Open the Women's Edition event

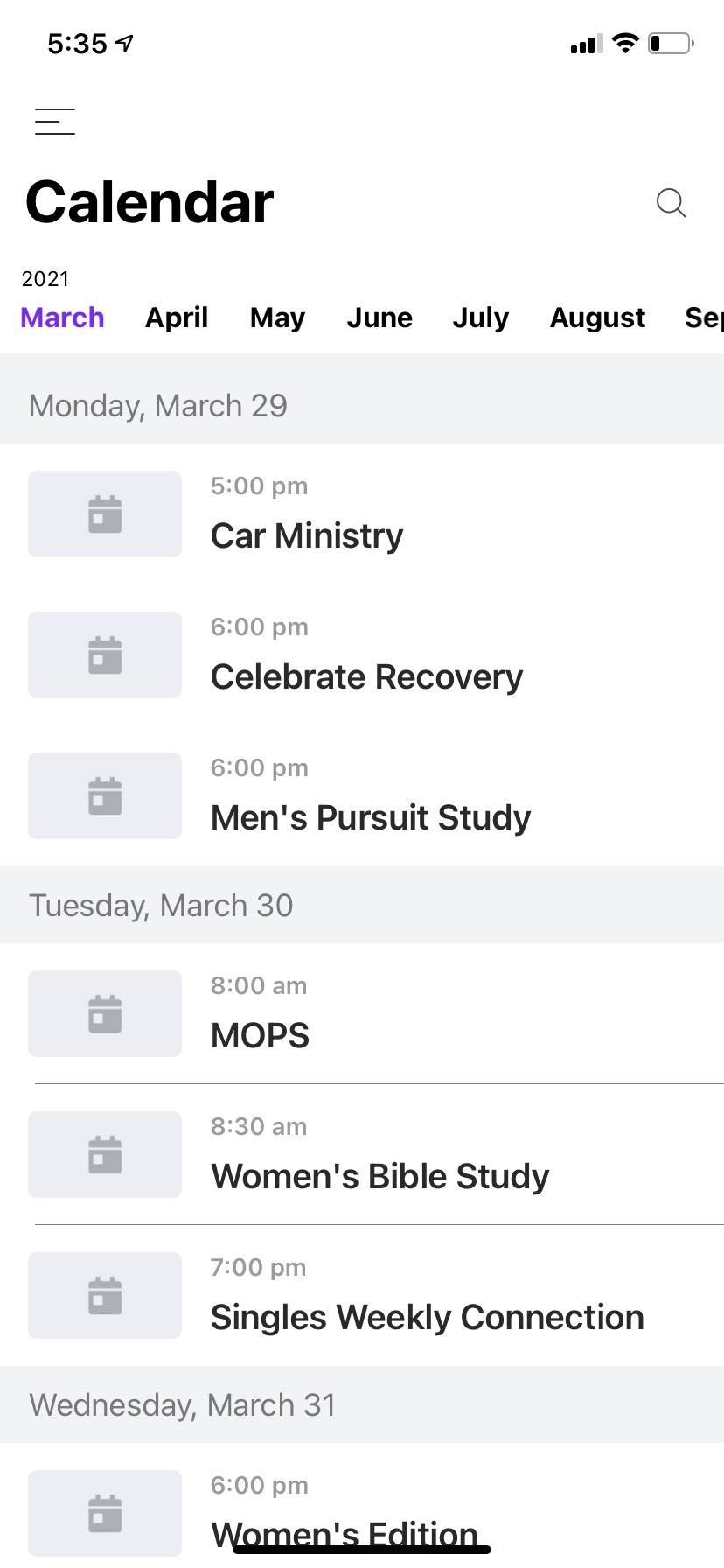click(x=362, y=1506)
